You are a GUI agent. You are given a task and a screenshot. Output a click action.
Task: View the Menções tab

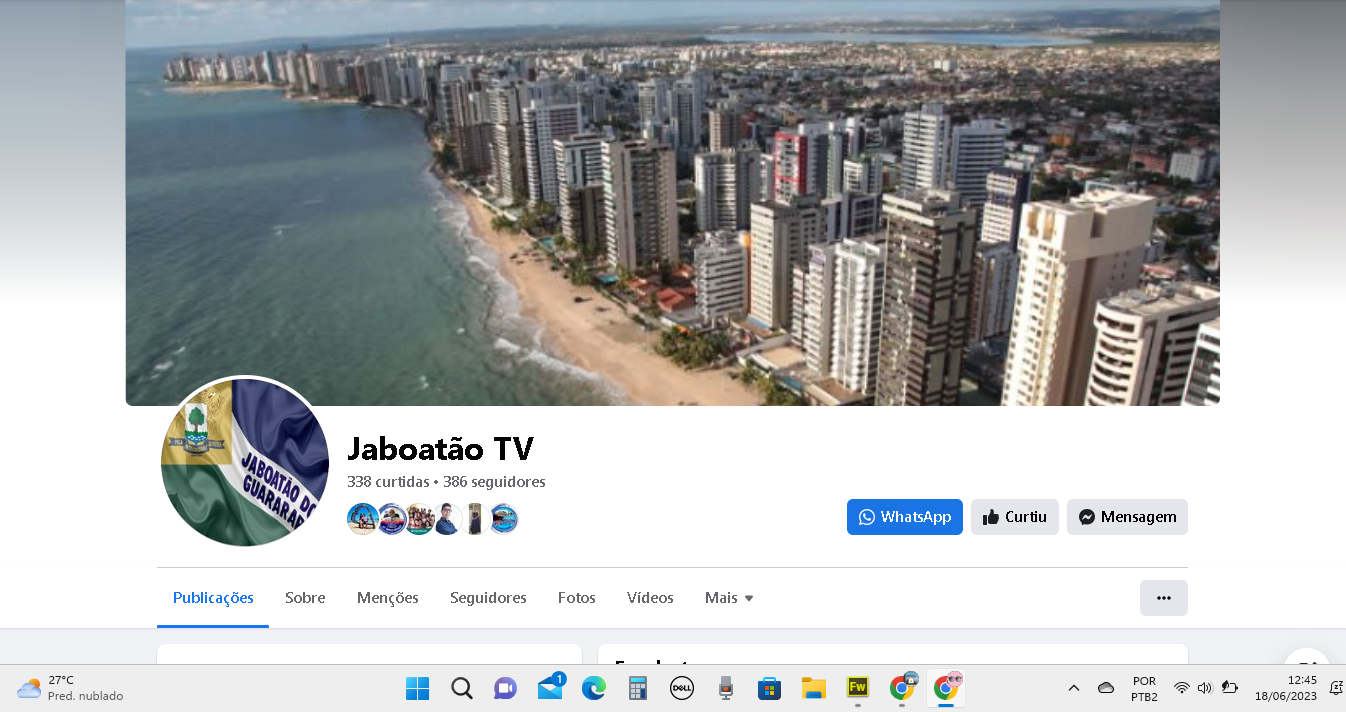(x=388, y=598)
